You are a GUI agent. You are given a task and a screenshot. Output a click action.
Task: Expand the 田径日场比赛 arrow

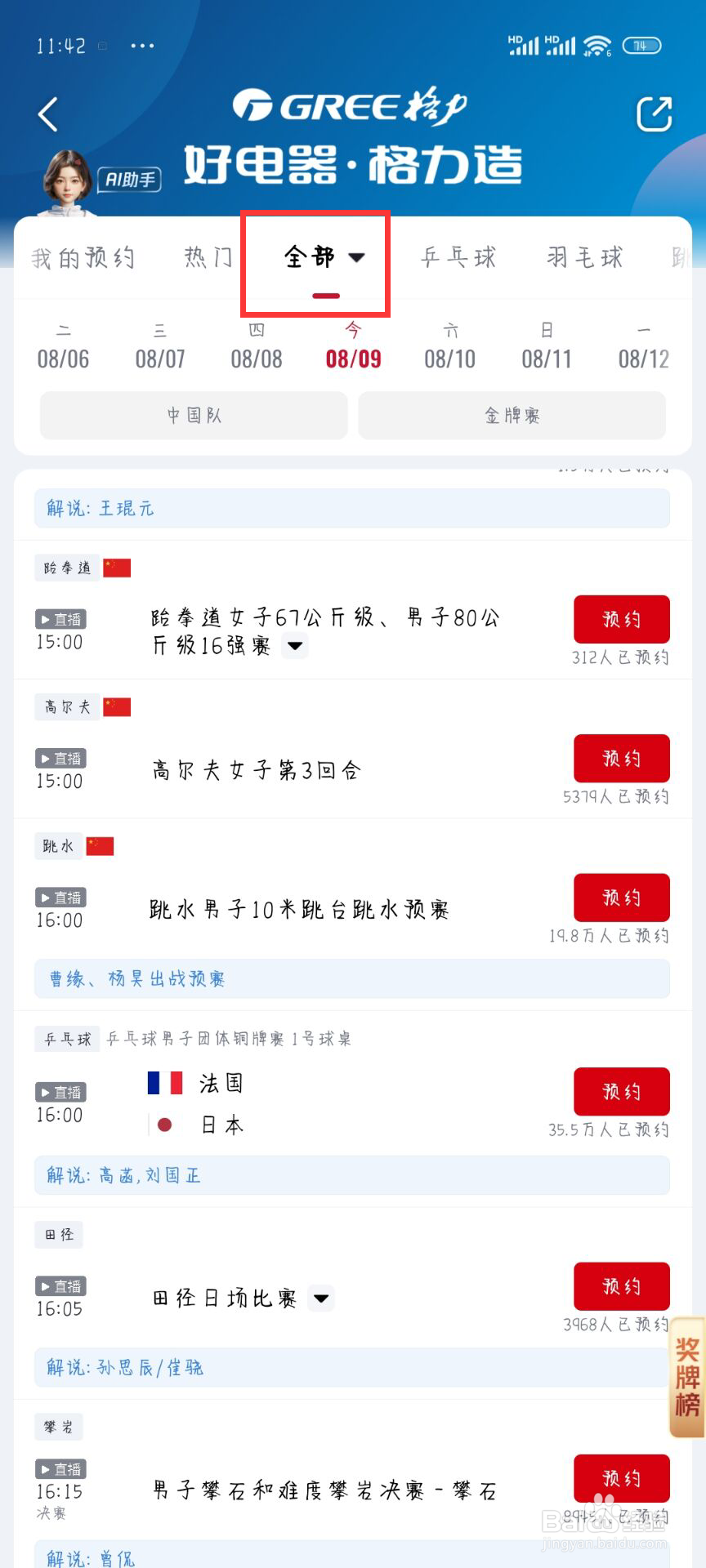pyautogui.click(x=321, y=1298)
